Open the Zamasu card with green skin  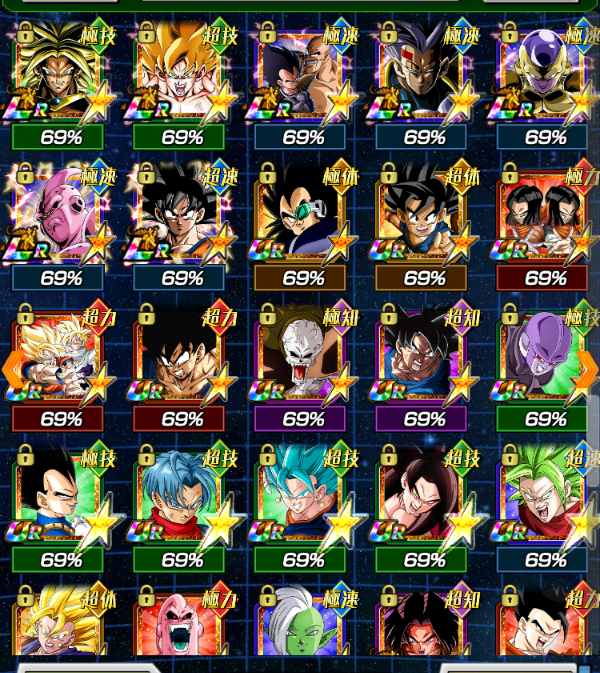point(301,628)
